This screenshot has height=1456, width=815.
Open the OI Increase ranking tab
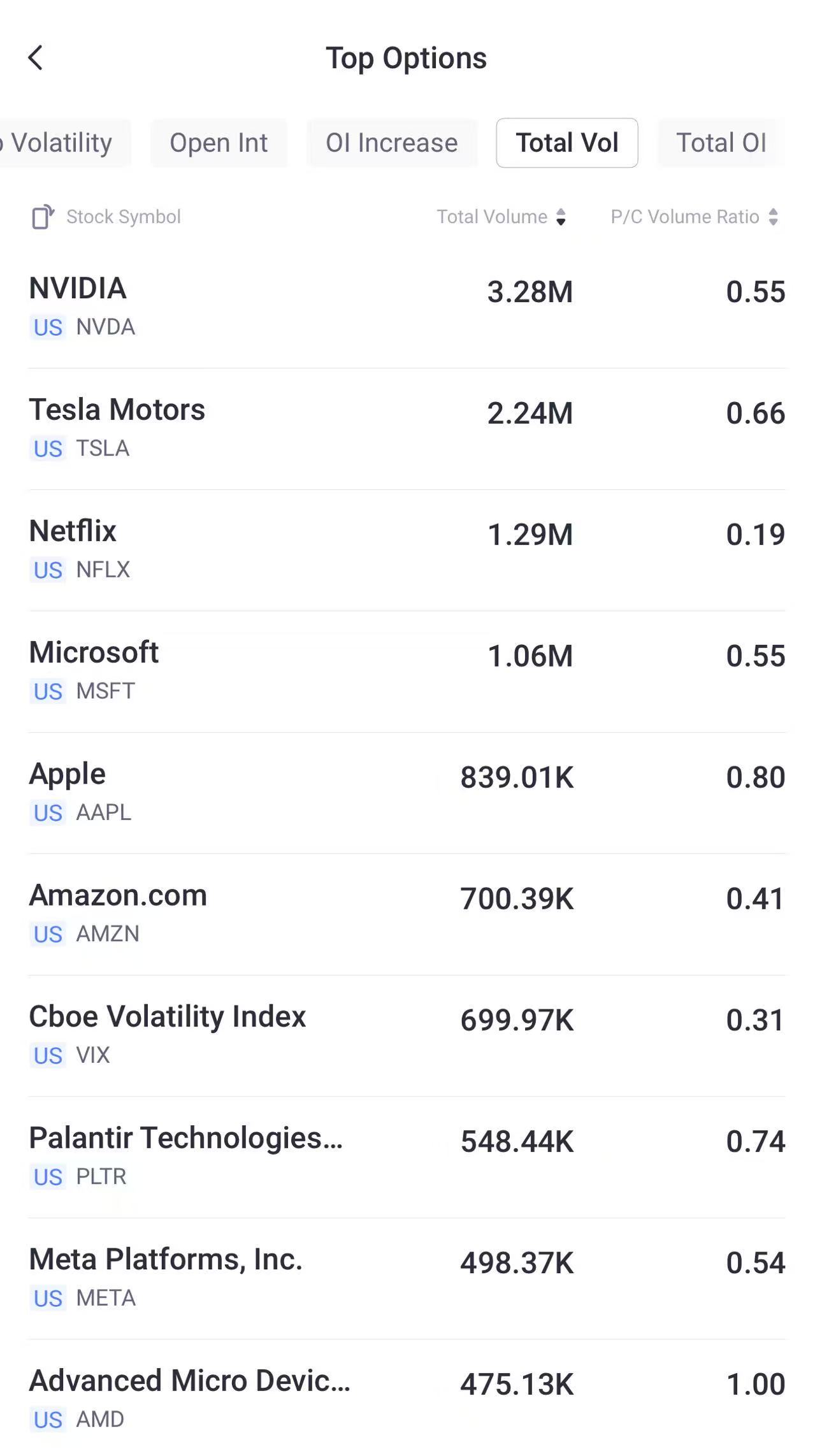click(x=391, y=143)
